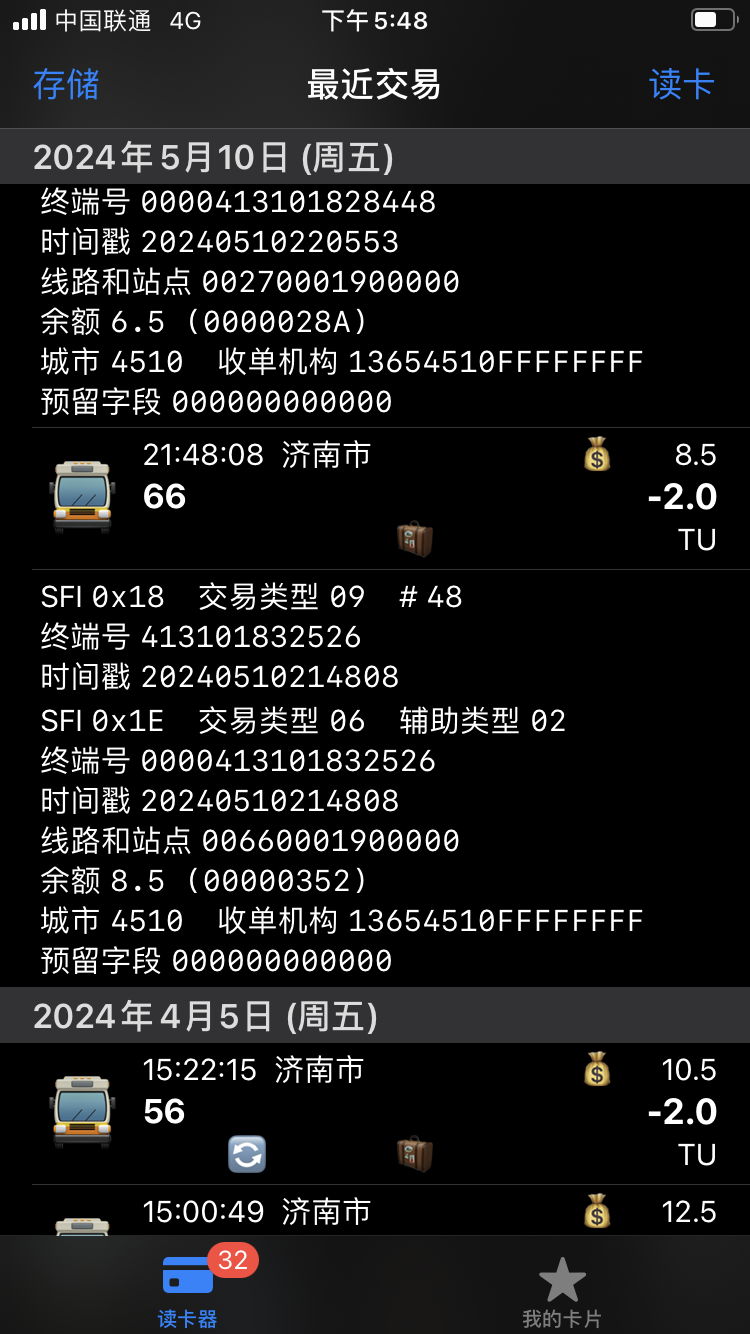
Task: Tap 存储 to save the record
Action: coord(66,85)
